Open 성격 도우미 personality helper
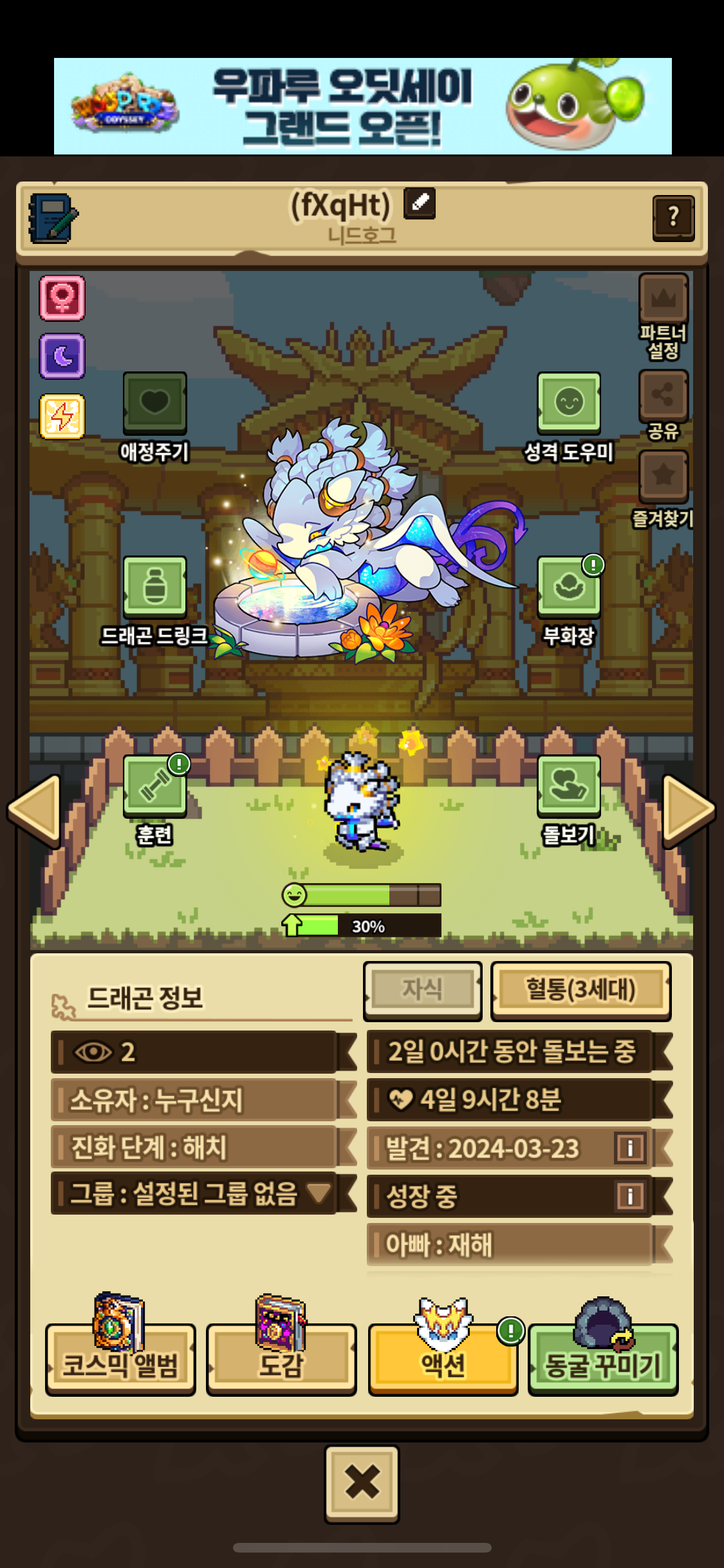 point(569,404)
